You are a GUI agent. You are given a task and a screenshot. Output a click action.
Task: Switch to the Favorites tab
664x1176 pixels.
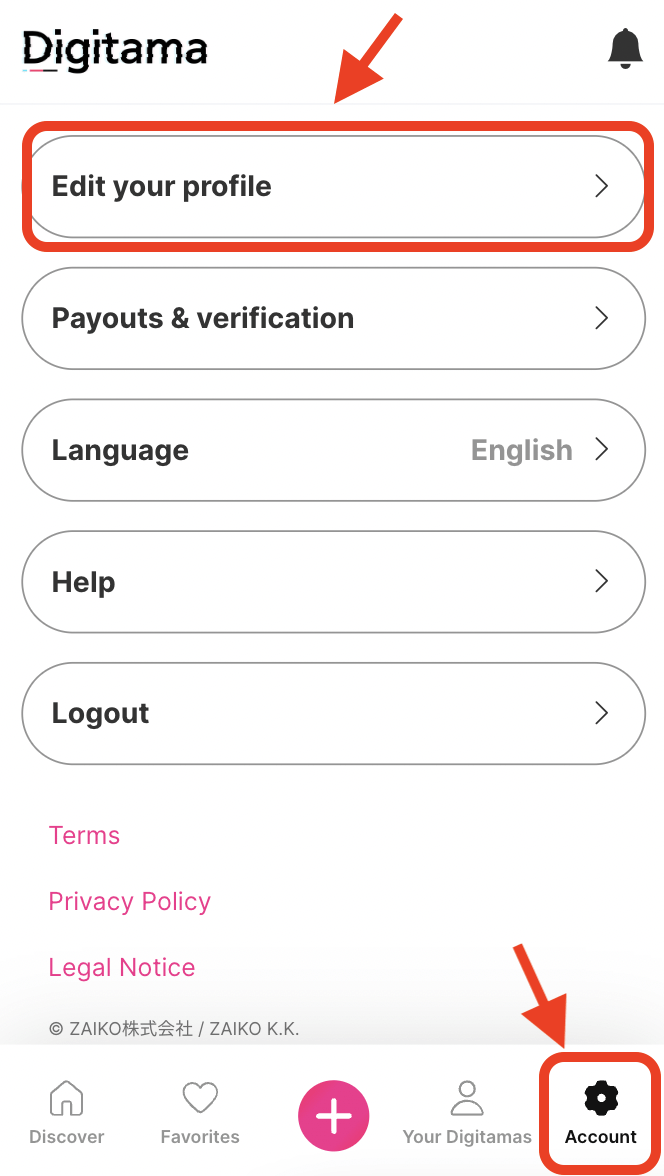coord(200,1113)
